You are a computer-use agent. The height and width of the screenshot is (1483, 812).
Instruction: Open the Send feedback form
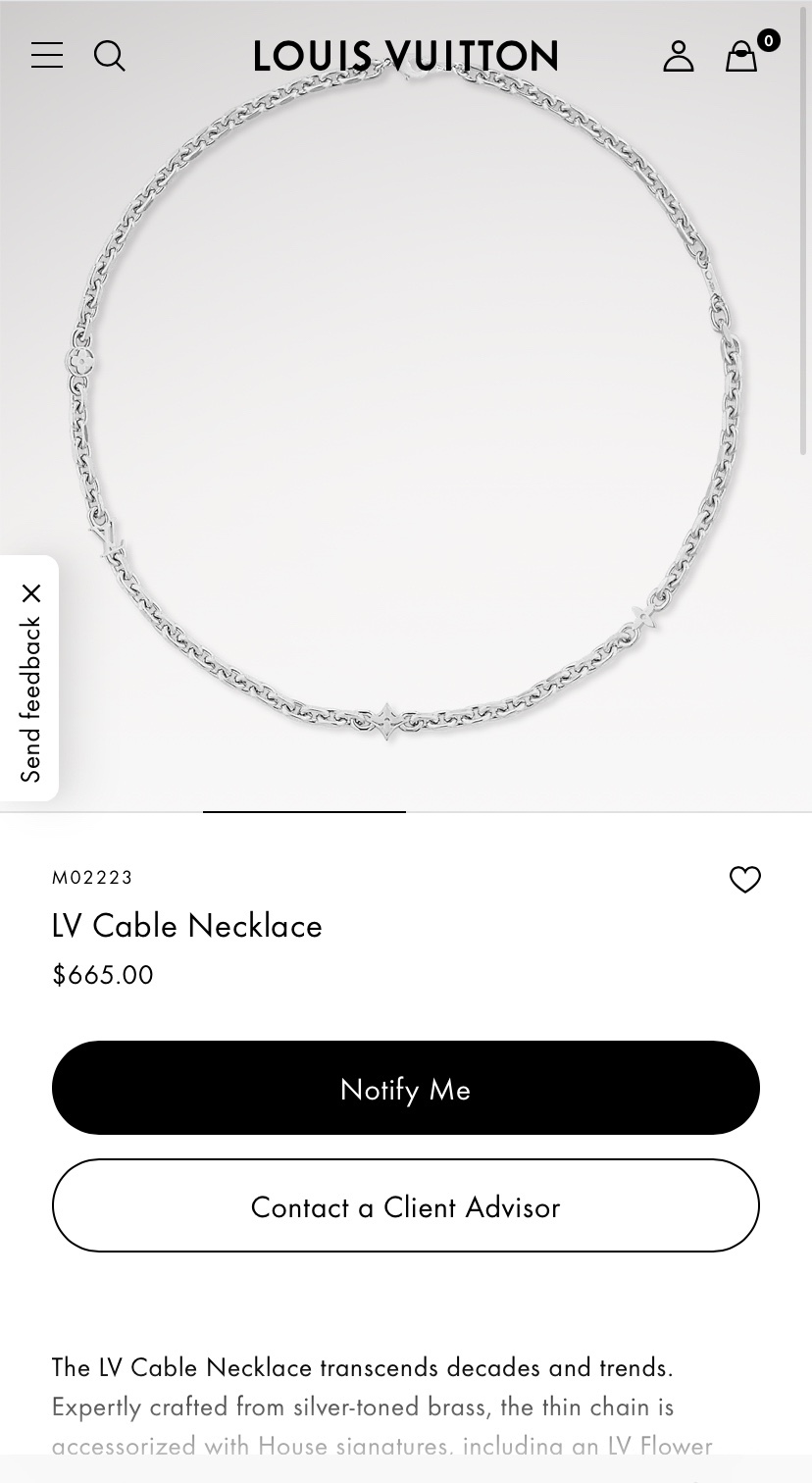pyautogui.click(x=30, y=699)
